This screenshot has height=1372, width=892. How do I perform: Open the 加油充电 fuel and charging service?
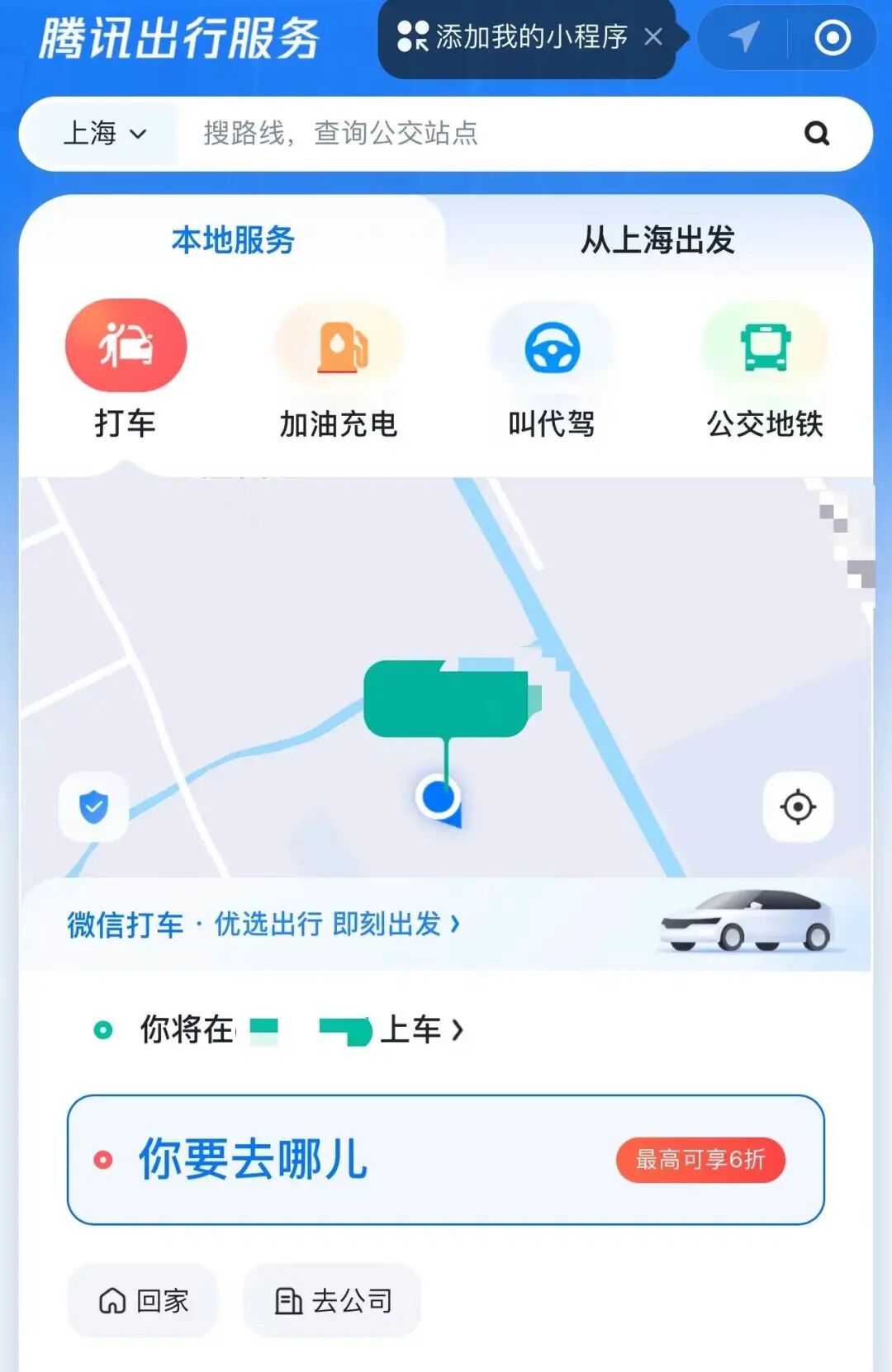pos(340,346)
